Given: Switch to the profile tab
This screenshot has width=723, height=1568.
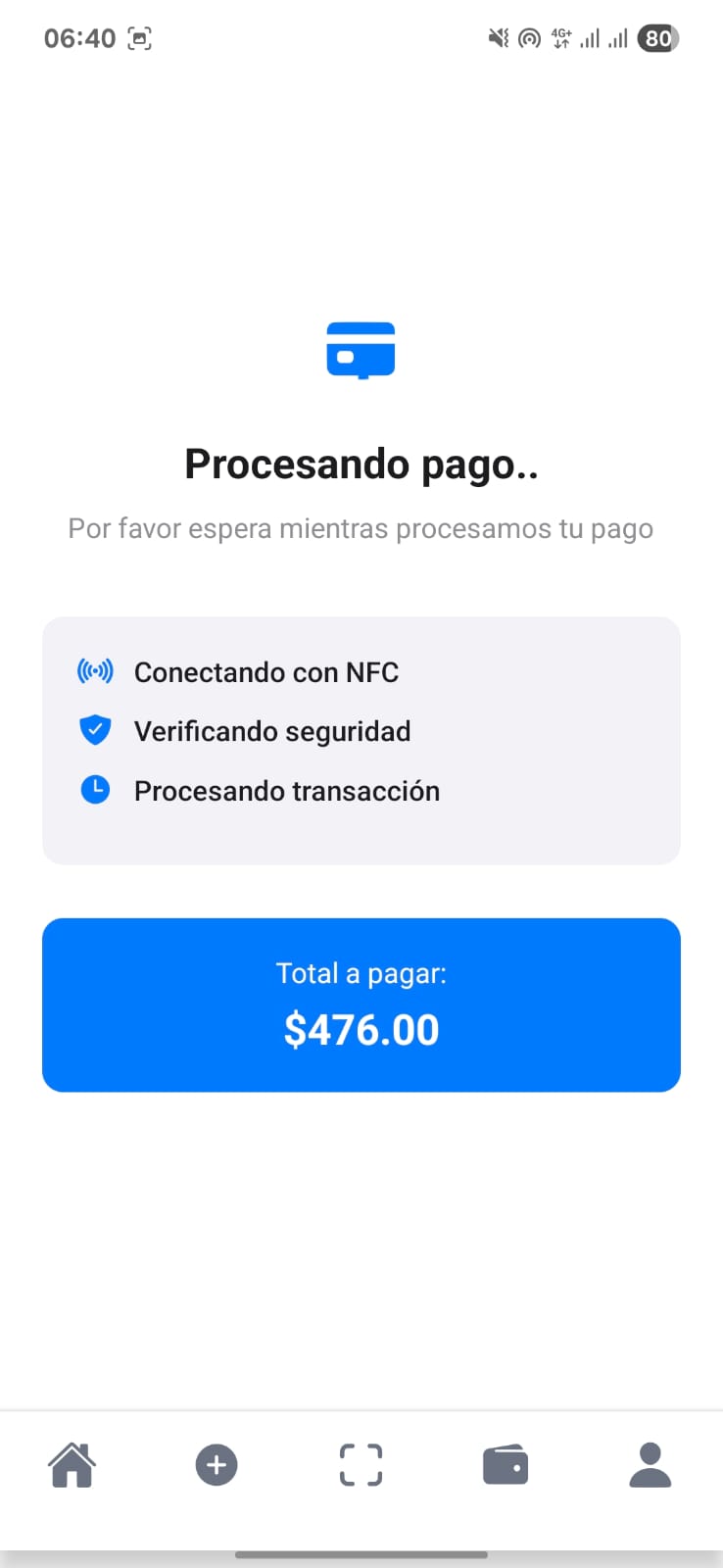Looking at the screenshot, I should point(650,1465).
